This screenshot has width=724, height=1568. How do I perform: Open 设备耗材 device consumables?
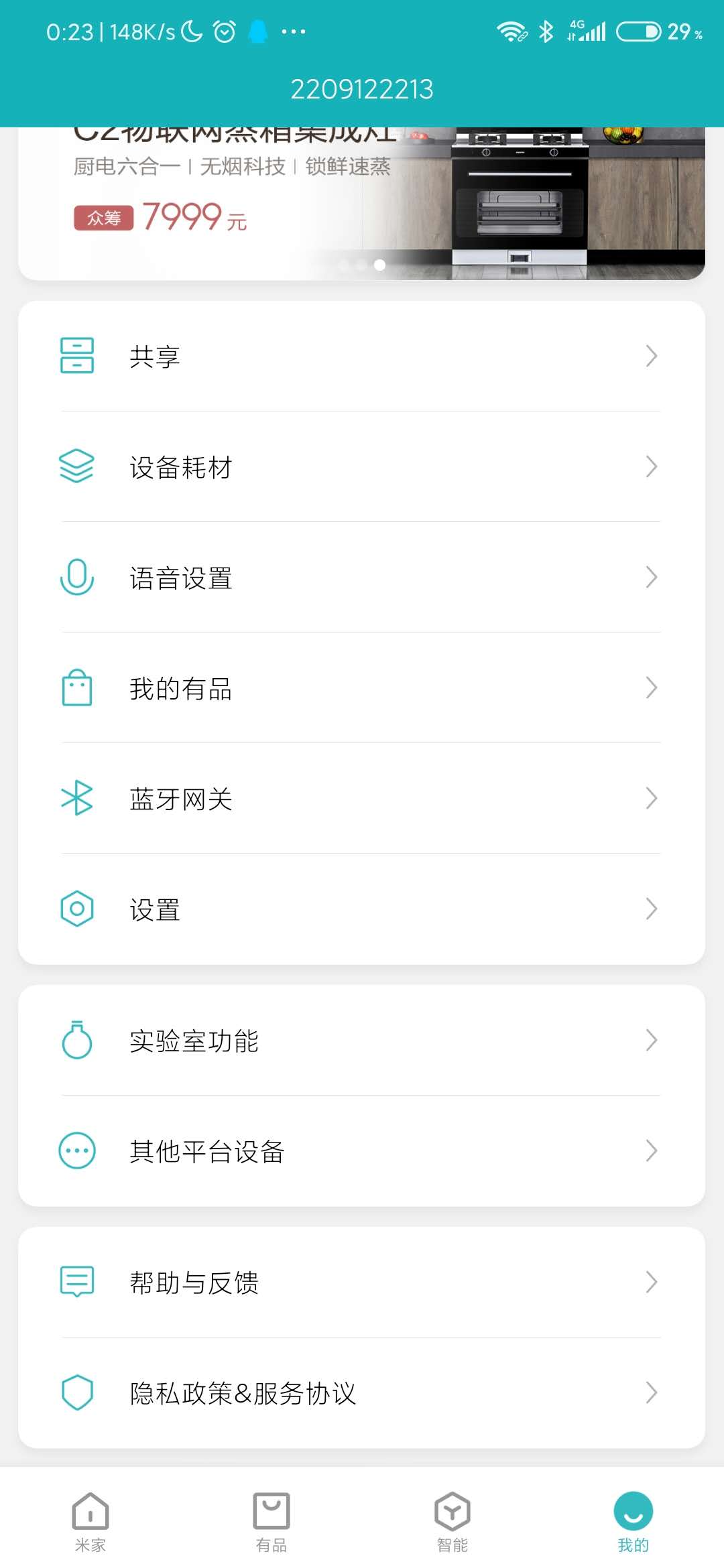pyautogui.click(x=361, y=466)
